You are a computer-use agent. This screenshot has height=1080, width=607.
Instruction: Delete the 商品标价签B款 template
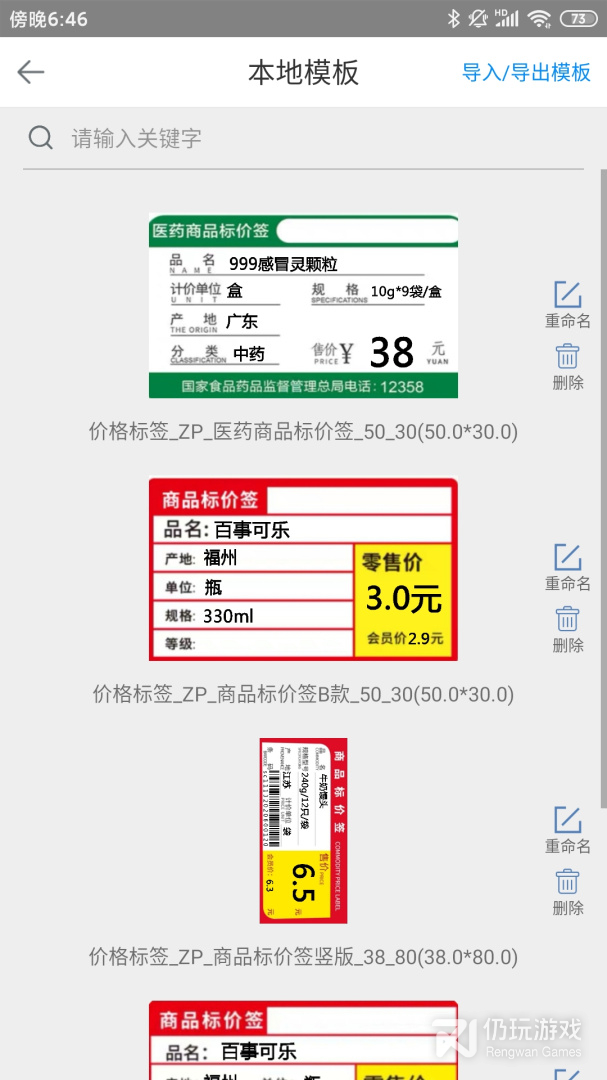(x=568, y=630)
